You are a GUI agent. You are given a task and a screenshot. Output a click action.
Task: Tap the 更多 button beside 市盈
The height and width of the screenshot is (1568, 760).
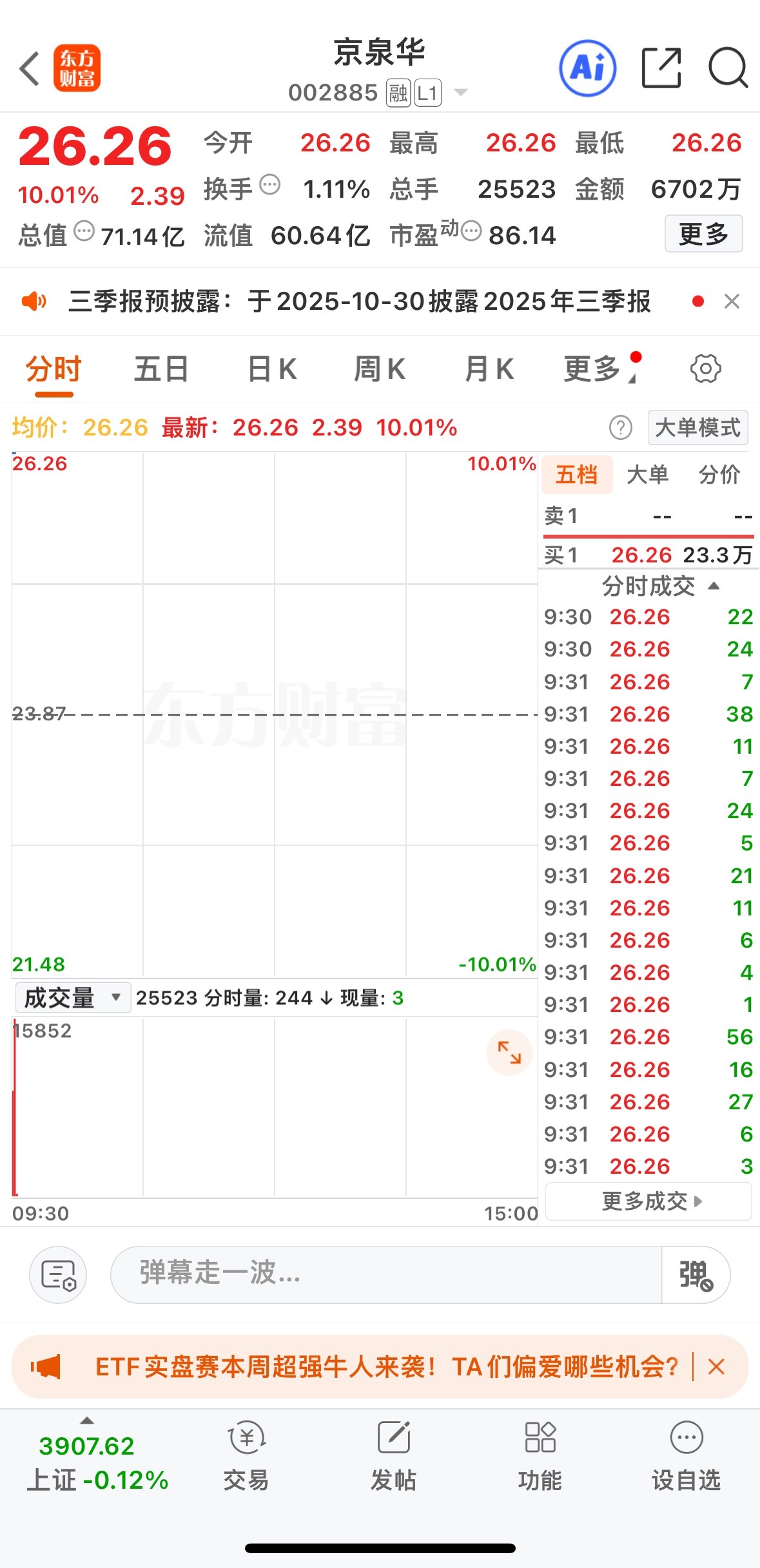pos(703,234)
